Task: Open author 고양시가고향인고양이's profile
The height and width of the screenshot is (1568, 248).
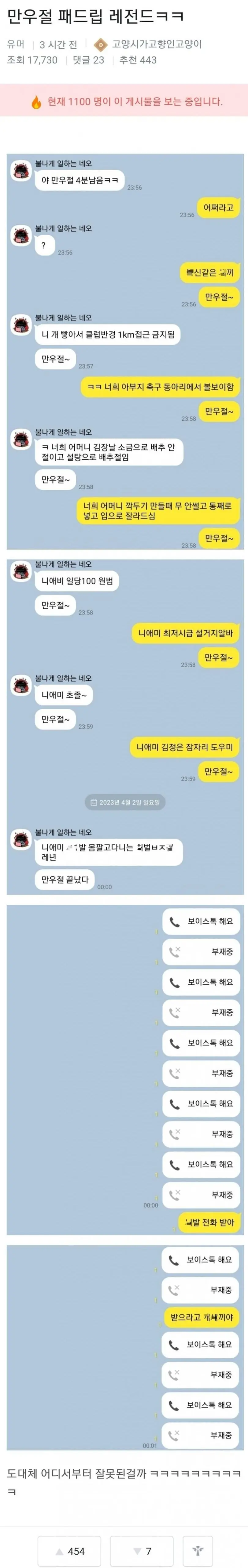Action: click(x=156, y=44)
